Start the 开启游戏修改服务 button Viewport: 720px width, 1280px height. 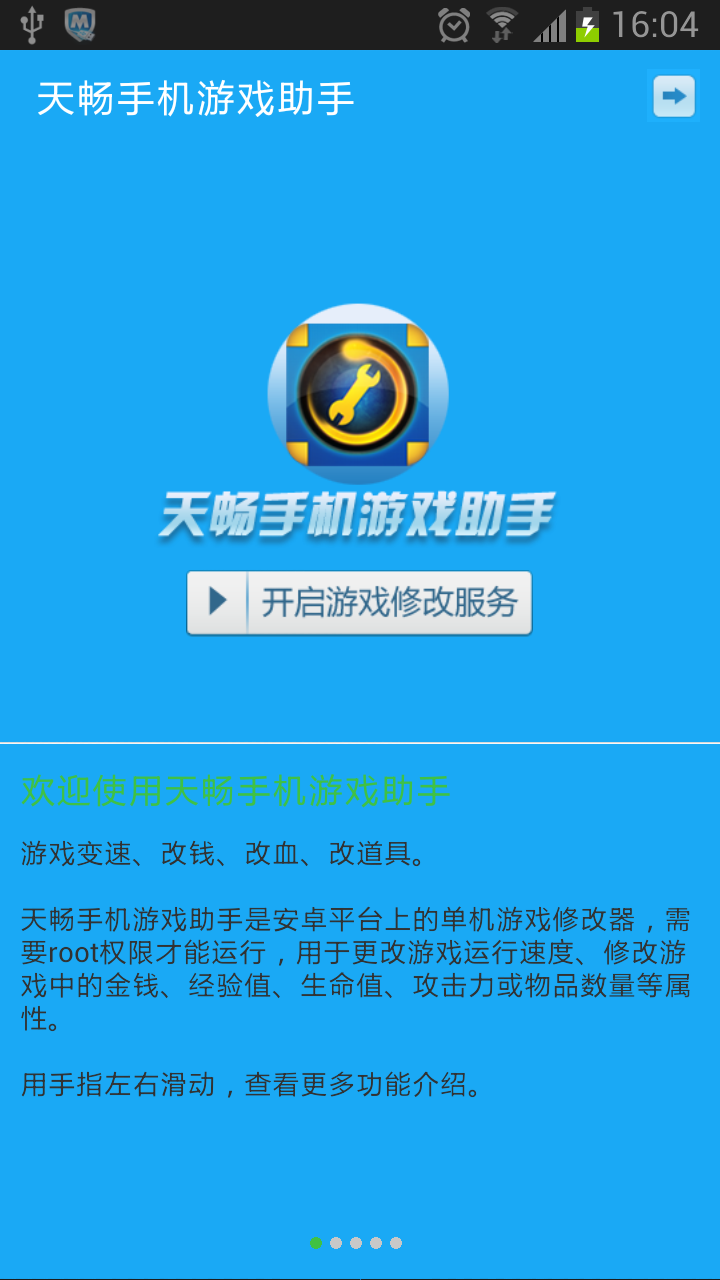point(359,603)
